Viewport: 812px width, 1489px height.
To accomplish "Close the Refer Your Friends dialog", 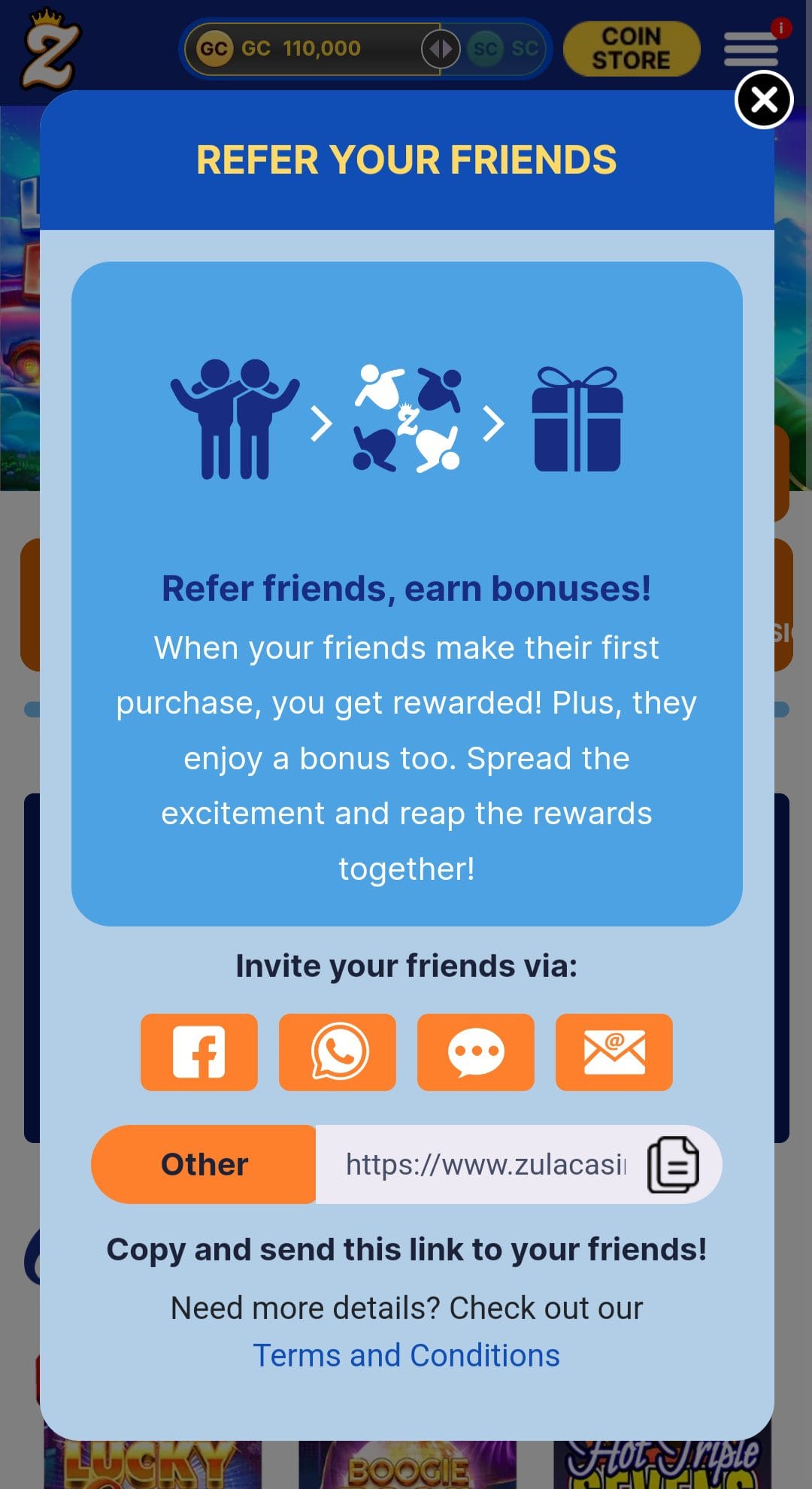I will [764, 99].
